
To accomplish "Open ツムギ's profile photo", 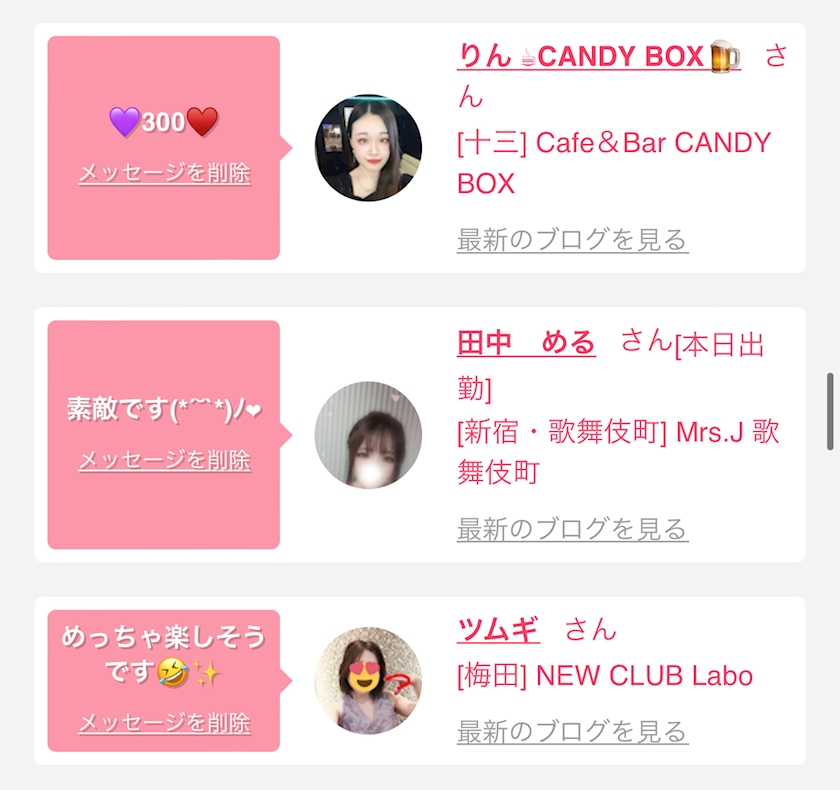I will [369, 681].
